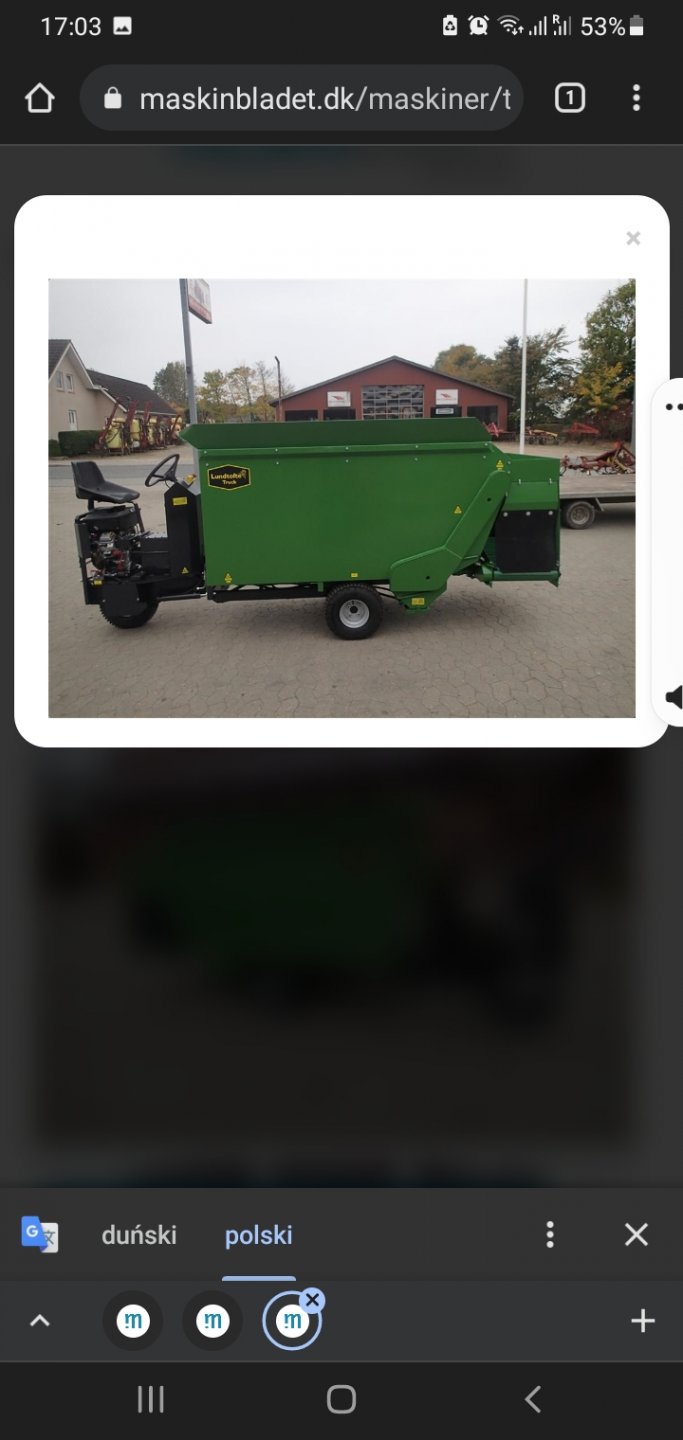Image resolution: width=683 pixels, height=1440 pixels.
Task: Dismiss the translate bar
Action: 636,1235
